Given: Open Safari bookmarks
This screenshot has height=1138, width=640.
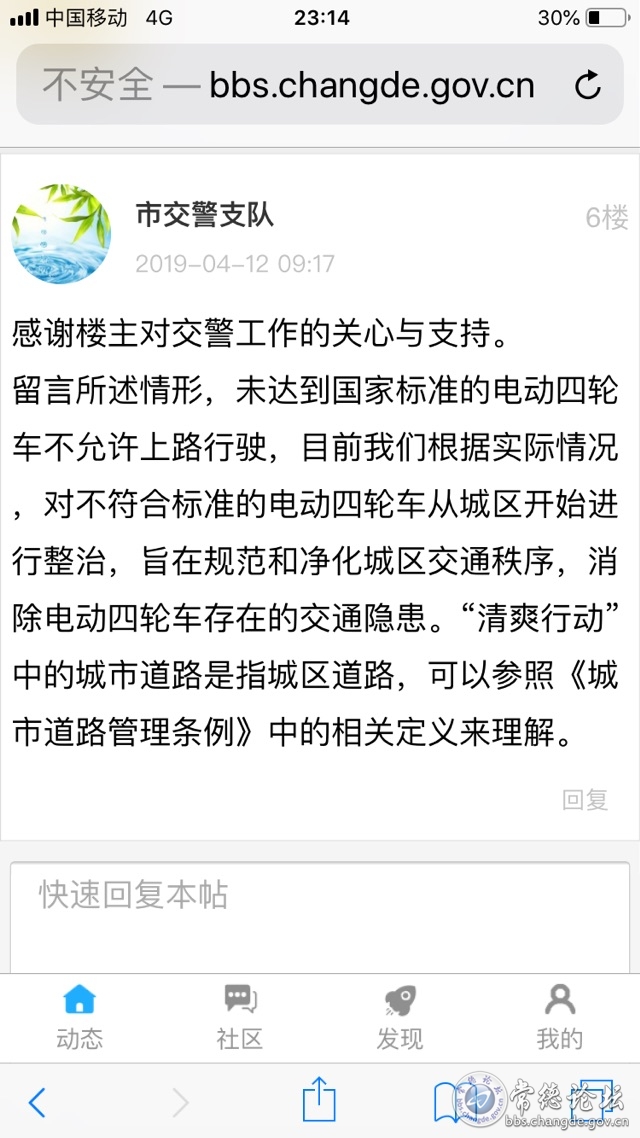Looking at the screenshot, I should (x=450, y=1101).
